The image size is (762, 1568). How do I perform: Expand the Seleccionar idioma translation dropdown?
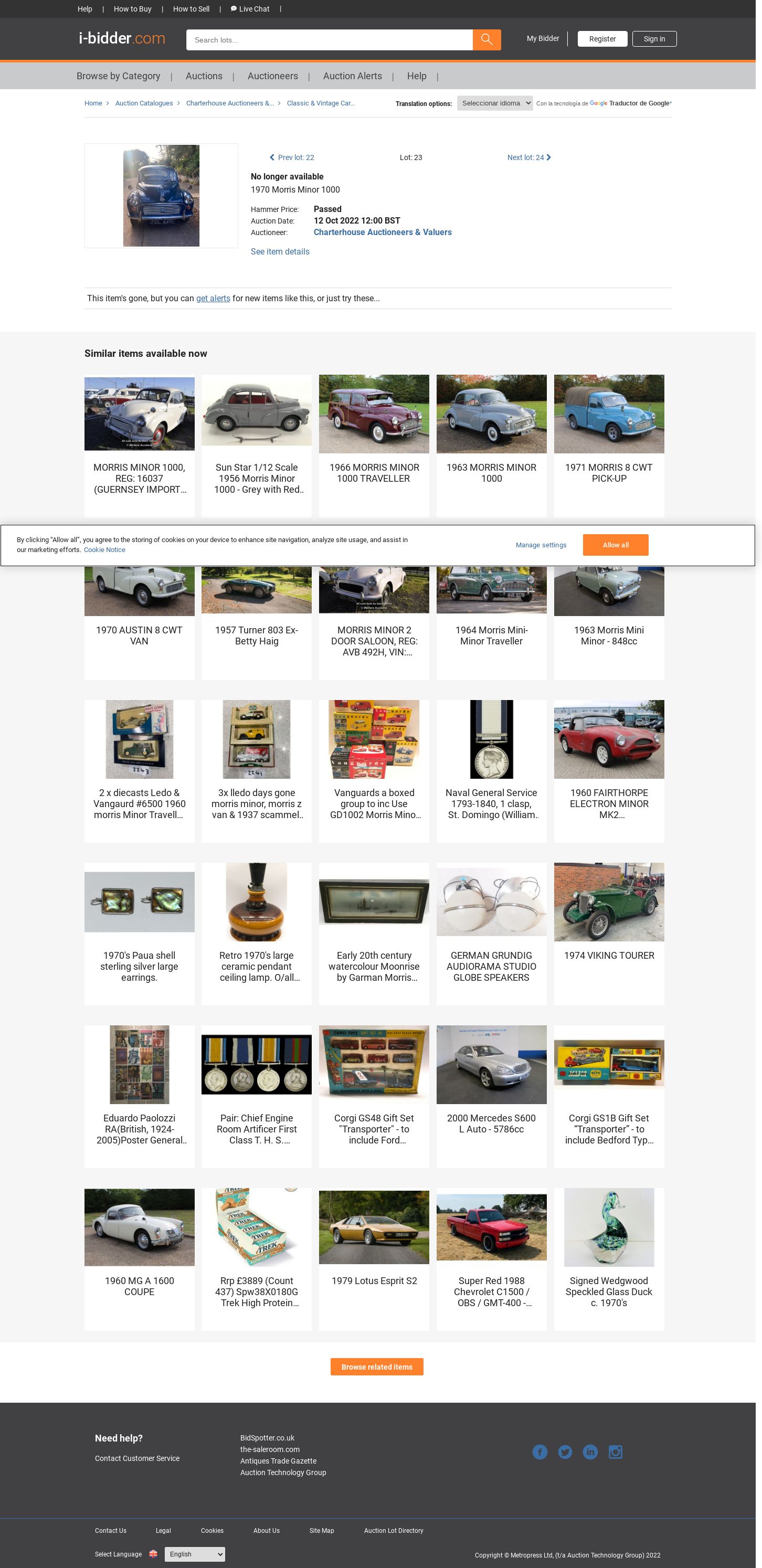(494, 103)
